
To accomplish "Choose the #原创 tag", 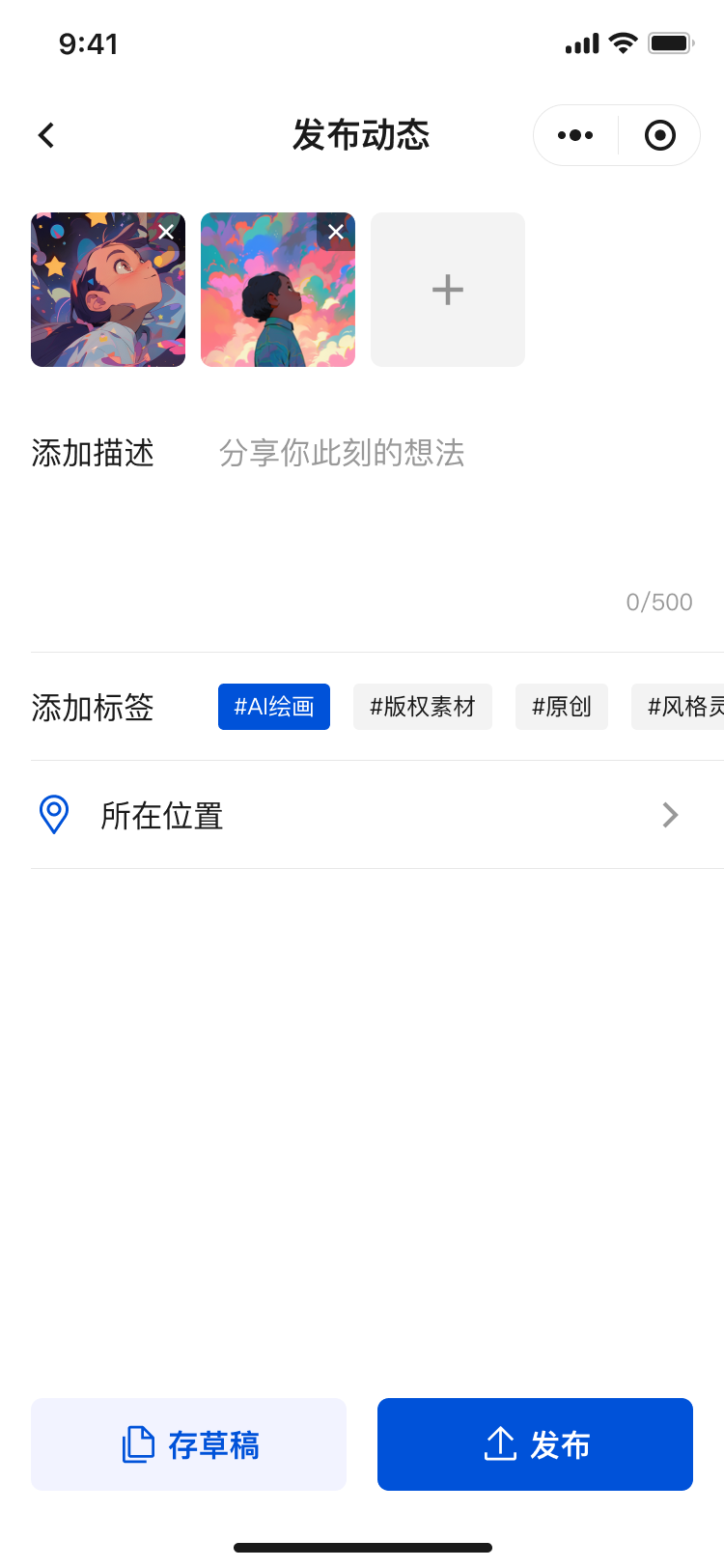I will pos(562,707).
